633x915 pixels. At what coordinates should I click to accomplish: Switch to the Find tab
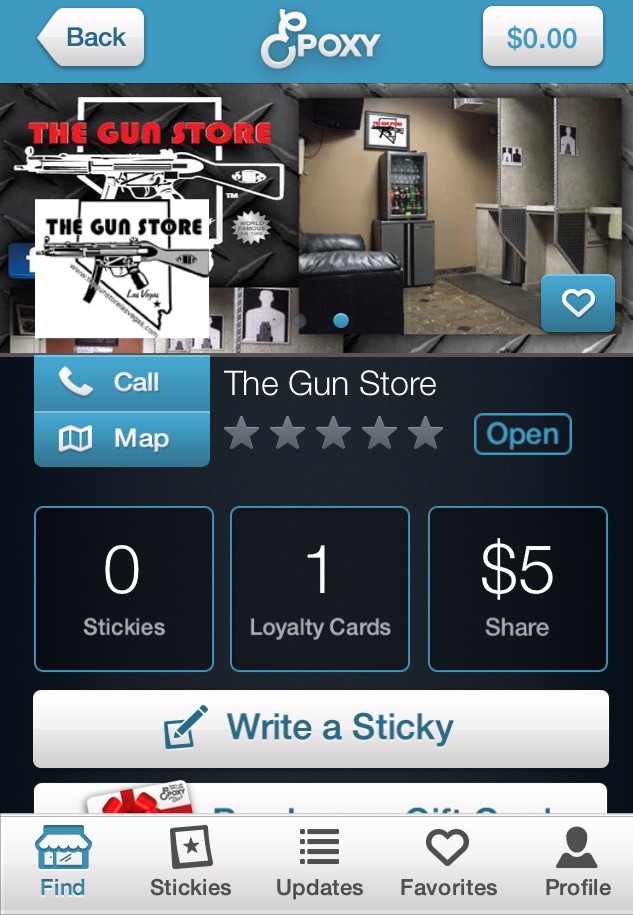point(62,864)
